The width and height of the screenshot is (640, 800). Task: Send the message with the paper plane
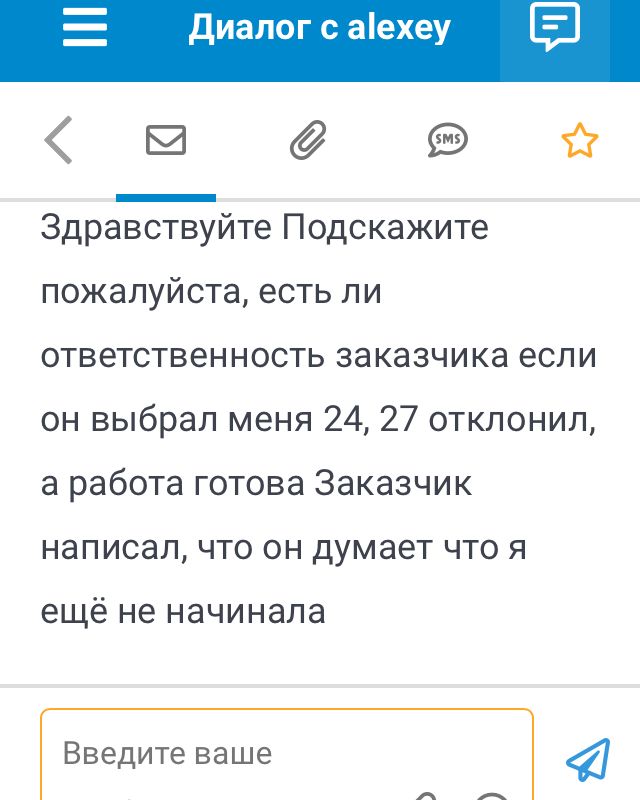(x=587, y=760)
